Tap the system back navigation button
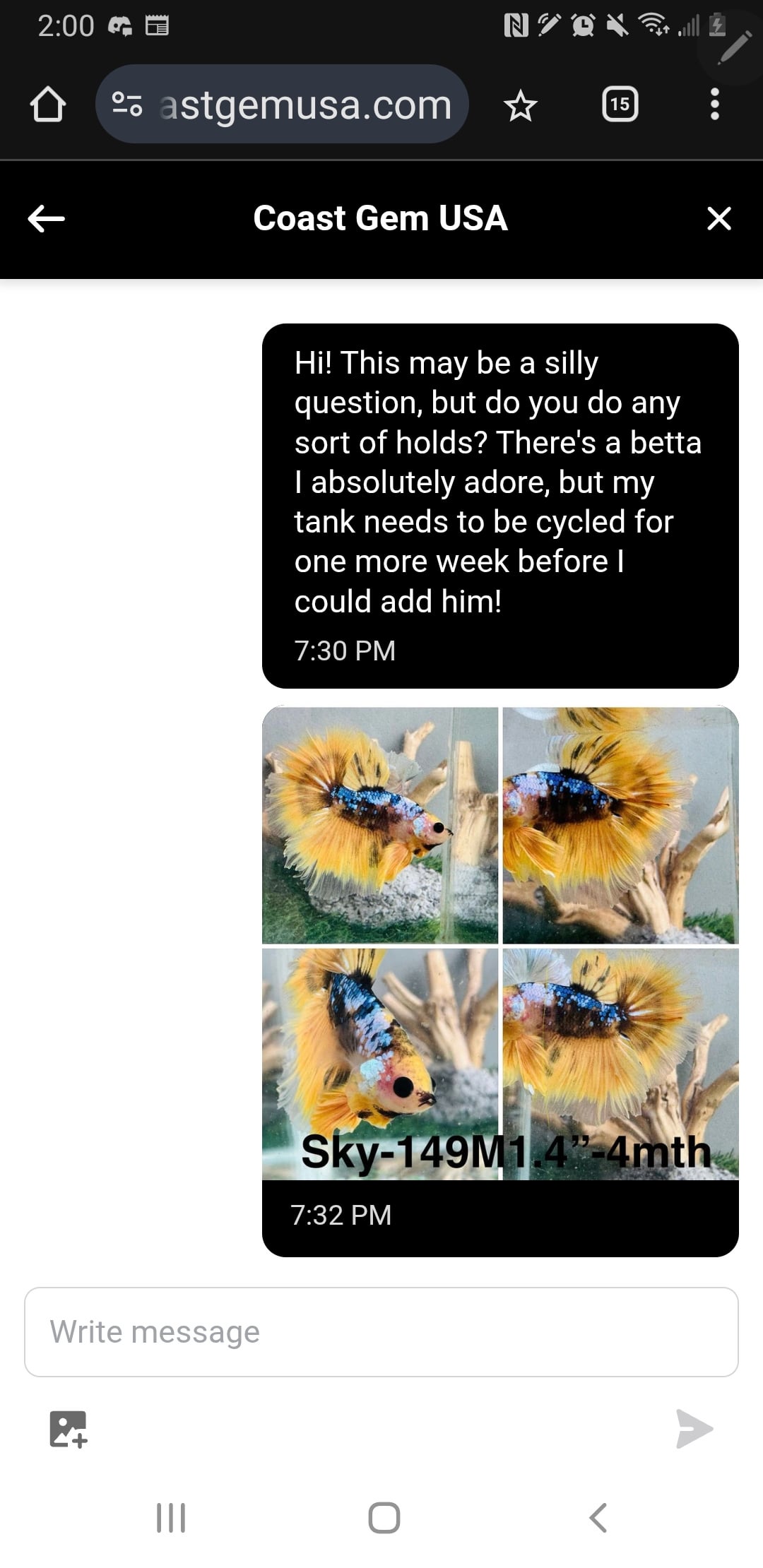Image resolution: width=763 pixels, height=1568 pixels. coord(598,1517)
